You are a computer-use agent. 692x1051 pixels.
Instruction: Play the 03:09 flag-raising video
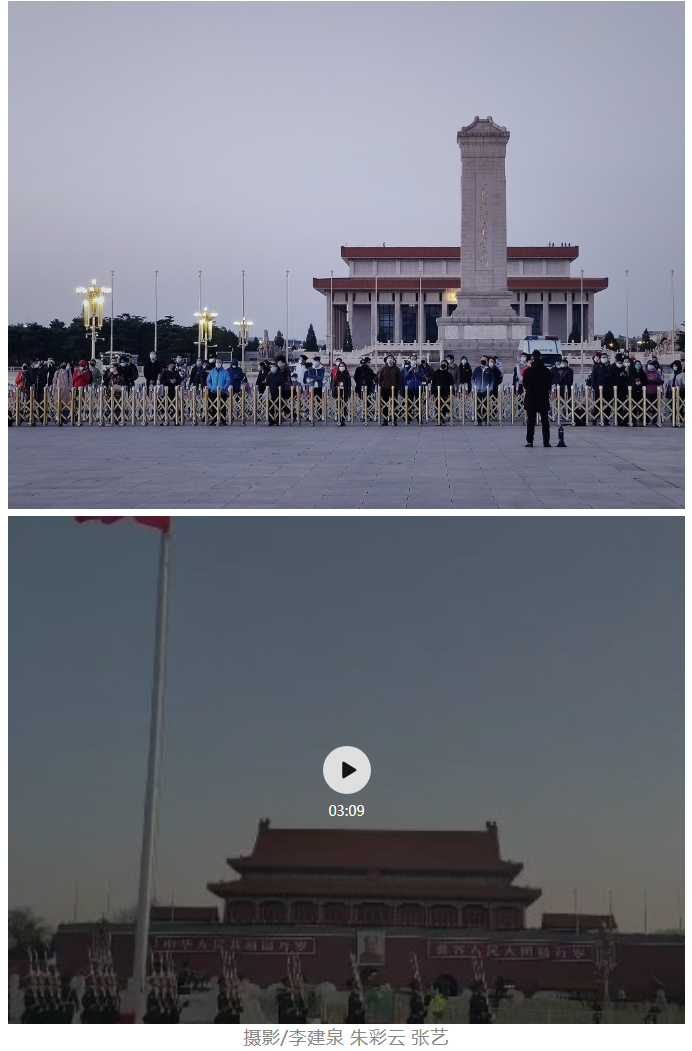pos(346,769)
